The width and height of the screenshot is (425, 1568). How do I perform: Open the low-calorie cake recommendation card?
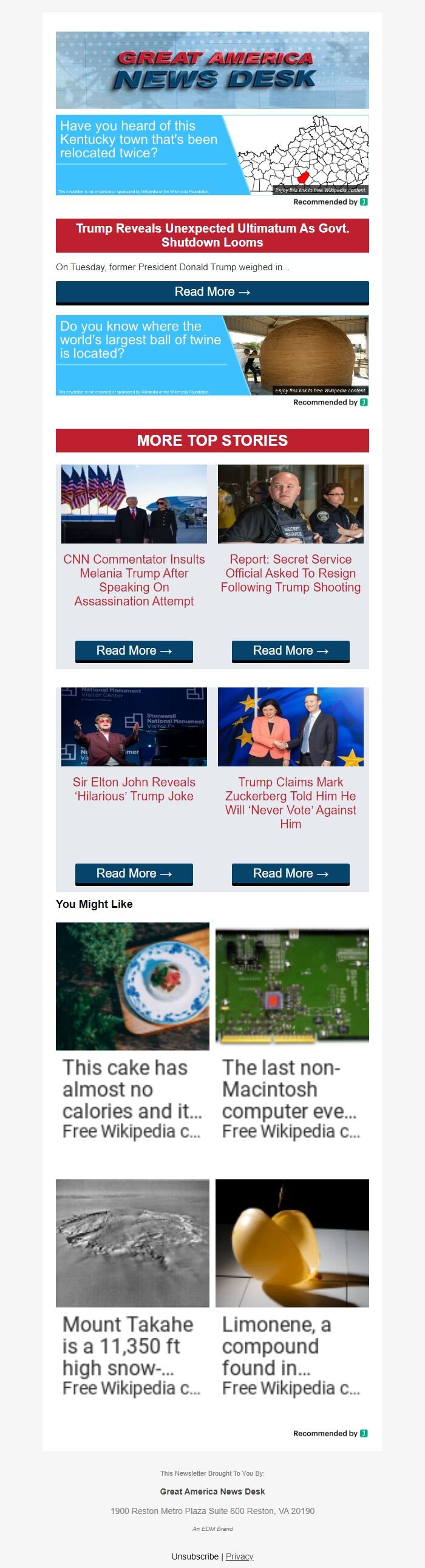[132, 1035]
